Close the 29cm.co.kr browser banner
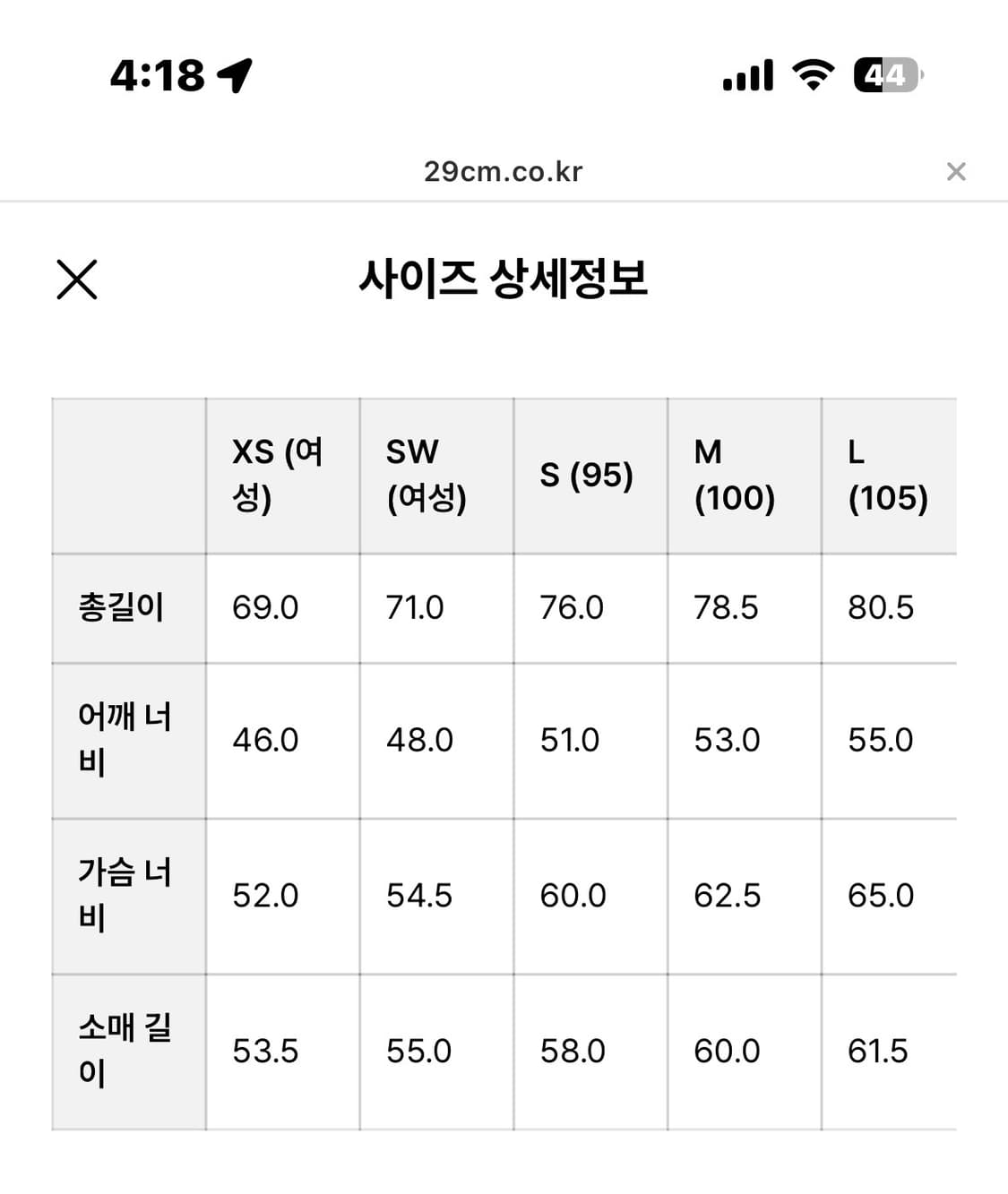The height and width of the screenshot is (1194, 1008). (957, 172)
